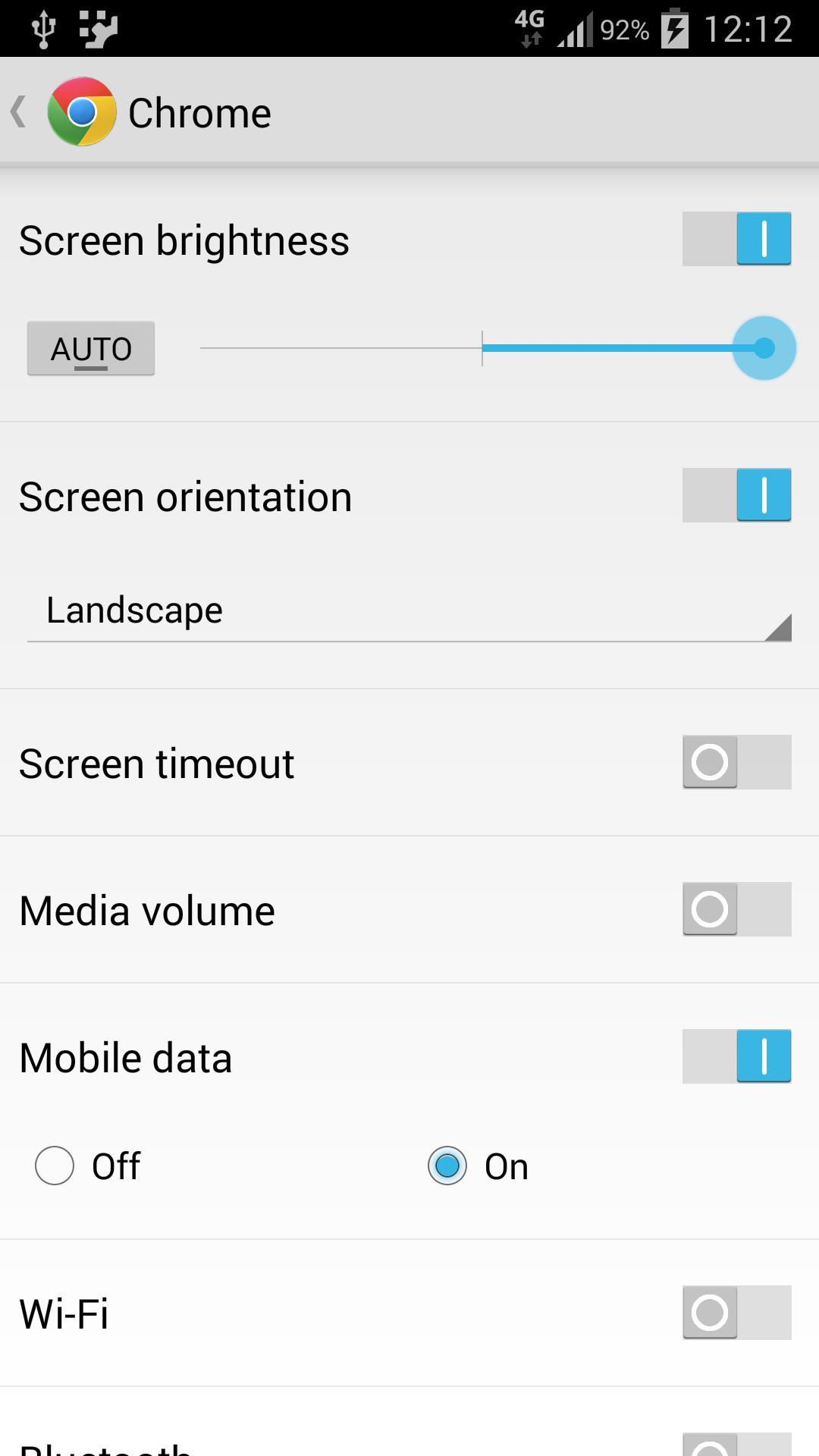Click the brightness slider handle
The width and height of the screenshot is (819, 1456).
764,347
